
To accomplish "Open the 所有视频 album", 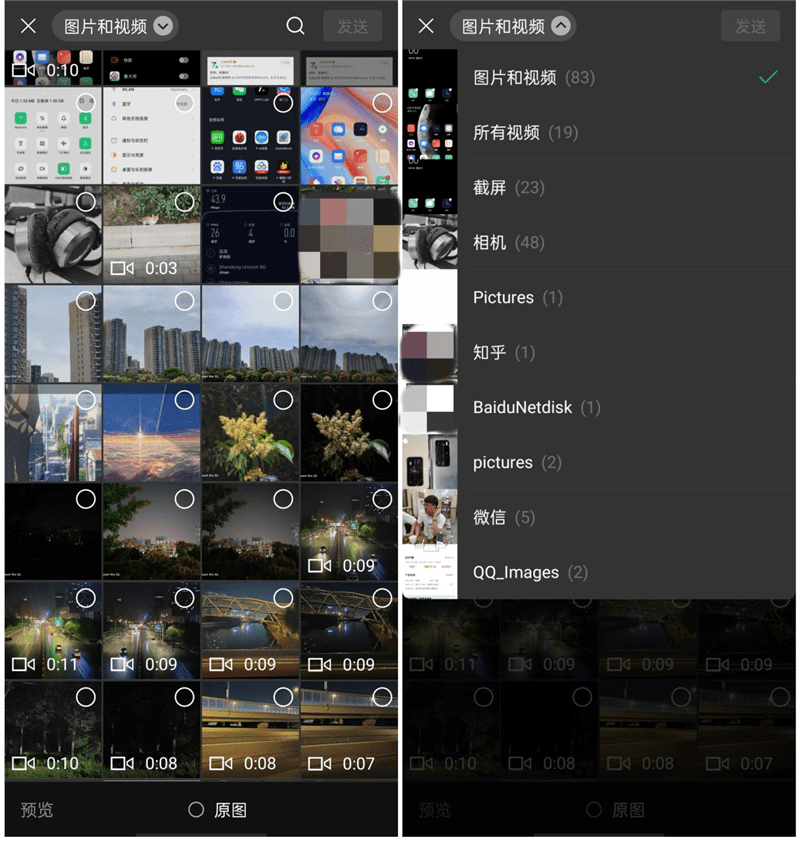I will point(525,133).
